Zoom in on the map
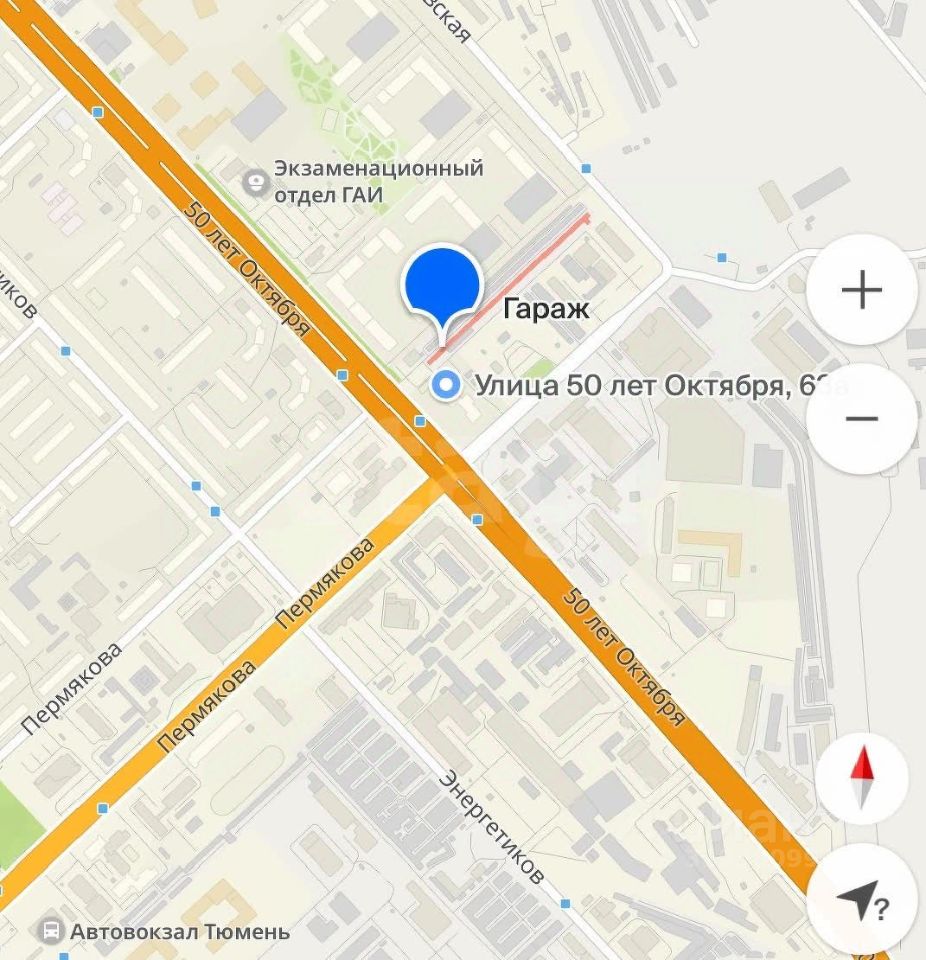Screen dimensions: 926x960 [861, 291]
